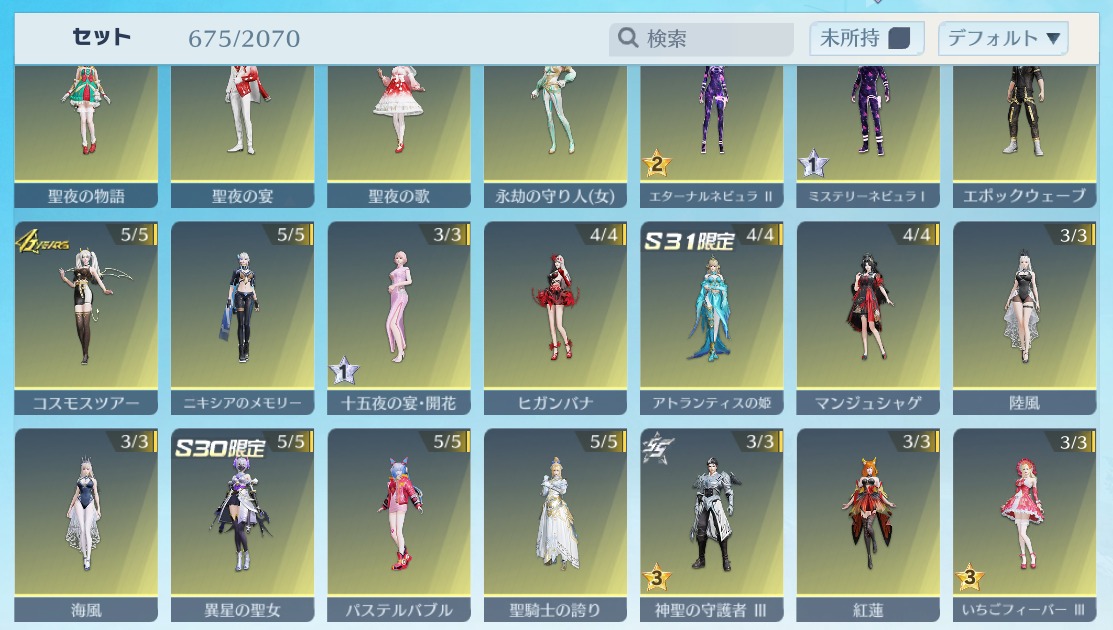Open ニキシアのメモリー set
Viewport: 1113px width, 630px height.
[242, 315]
